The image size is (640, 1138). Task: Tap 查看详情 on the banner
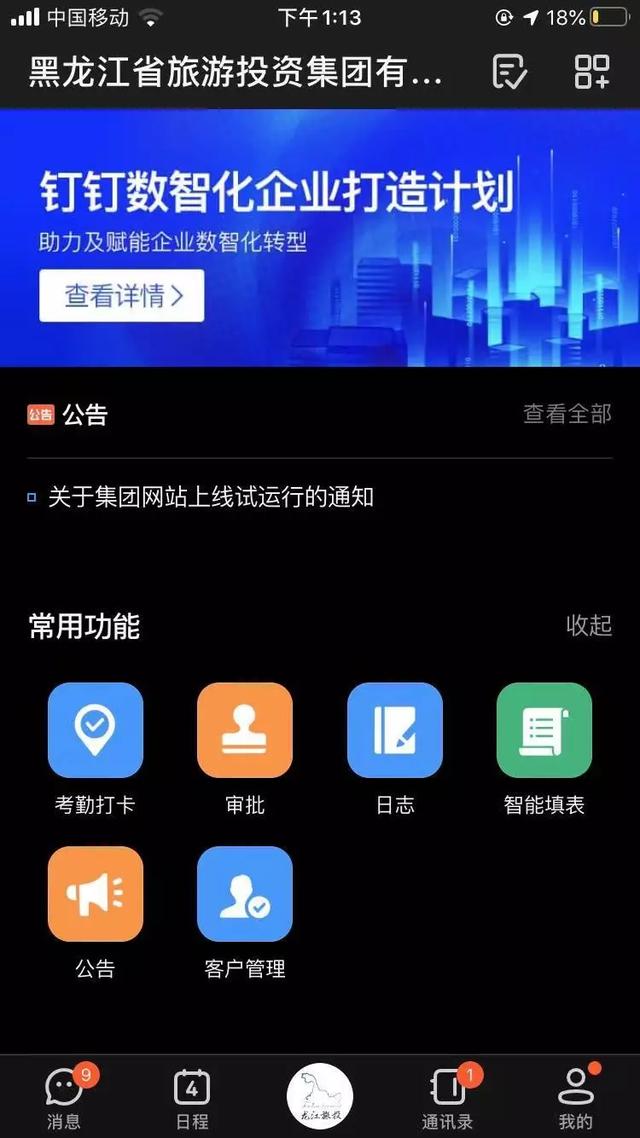pyautogui.click(x=121, y=295)
